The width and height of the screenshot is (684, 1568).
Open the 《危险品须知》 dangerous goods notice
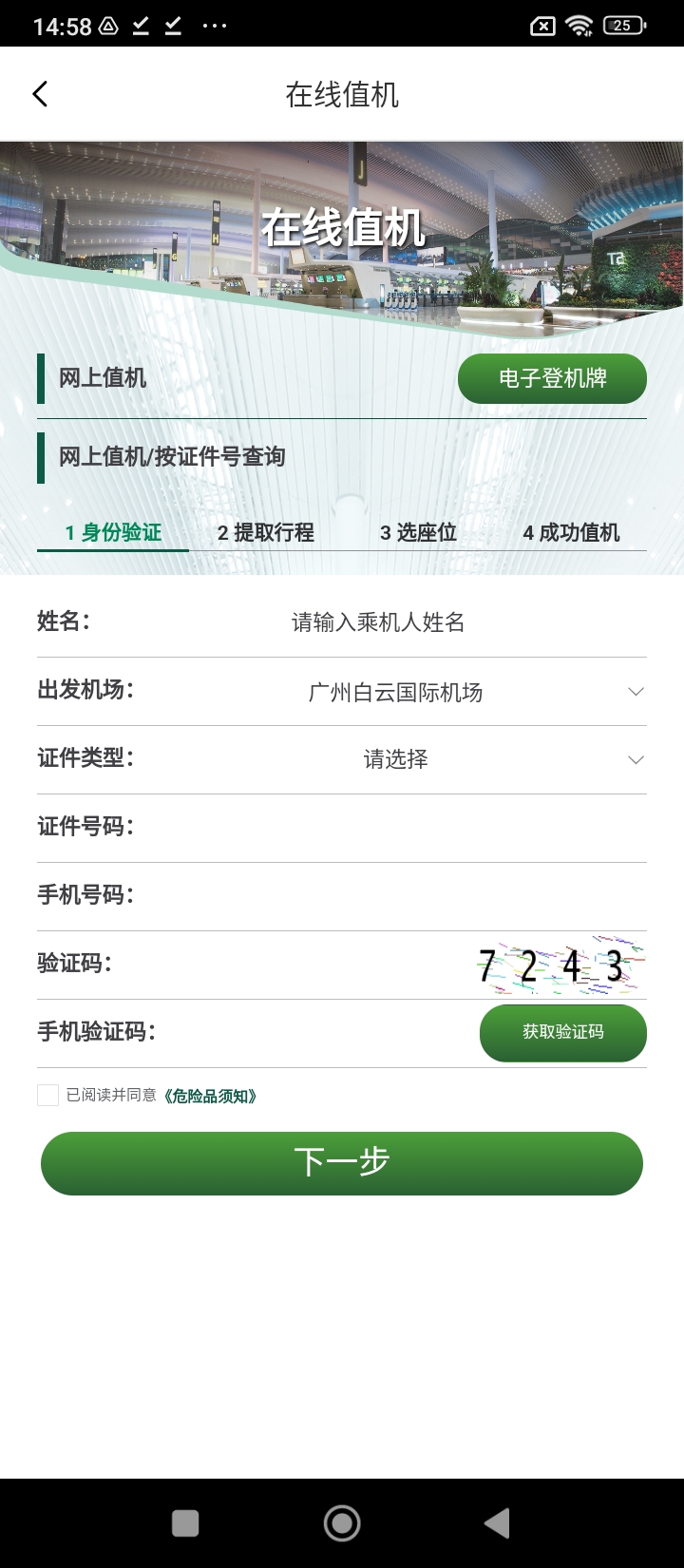210,1096
